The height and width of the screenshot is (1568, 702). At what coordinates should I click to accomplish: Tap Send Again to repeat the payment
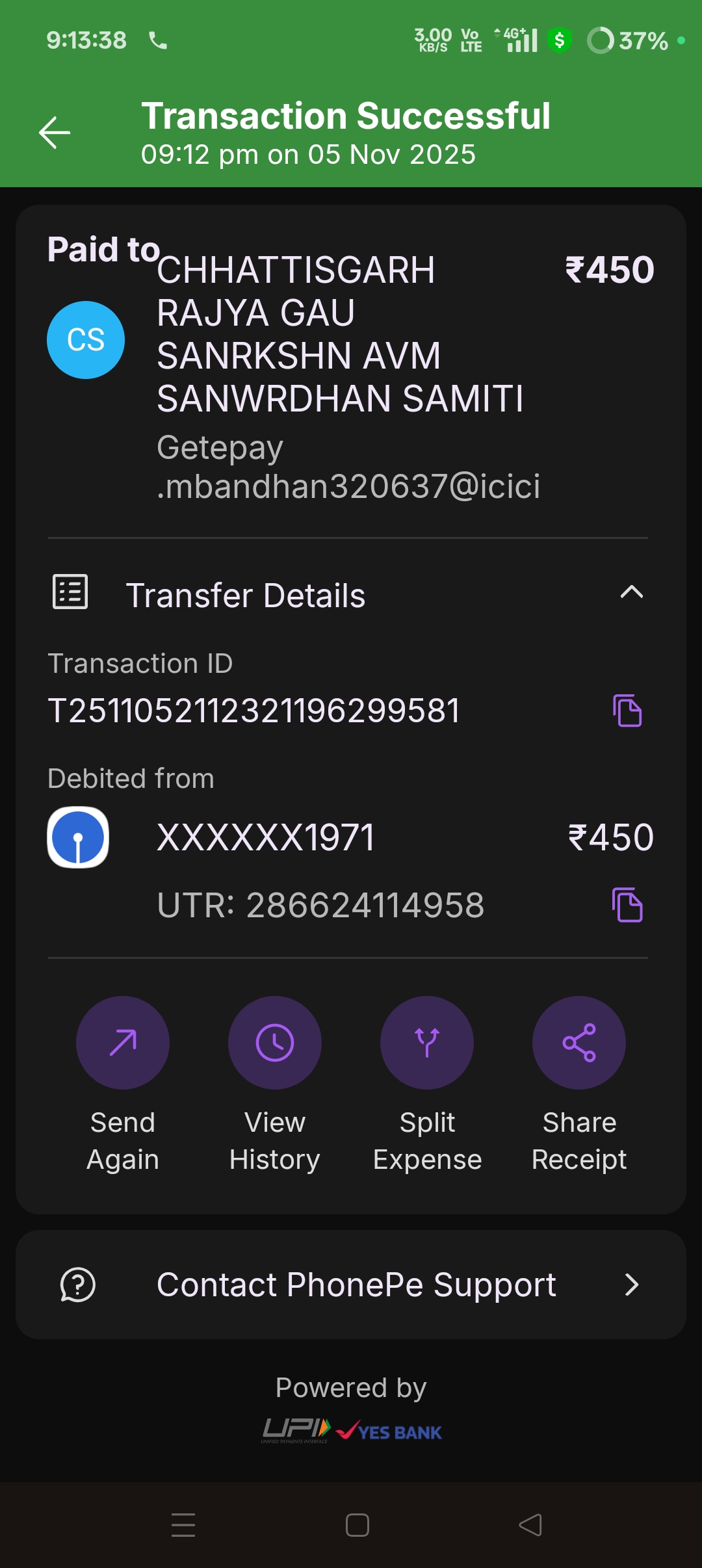123,1043
